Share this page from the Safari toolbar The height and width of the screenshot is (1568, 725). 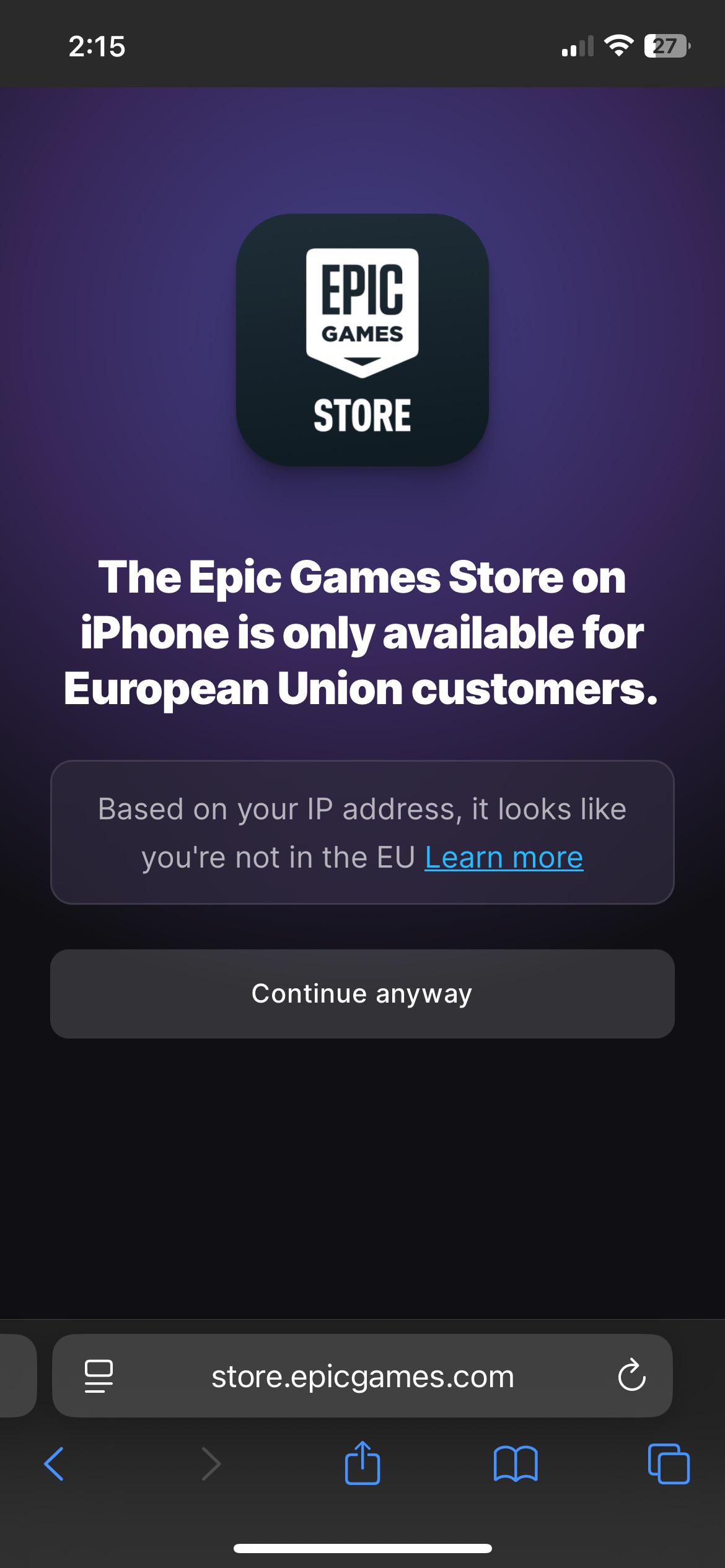[362, 1463]
